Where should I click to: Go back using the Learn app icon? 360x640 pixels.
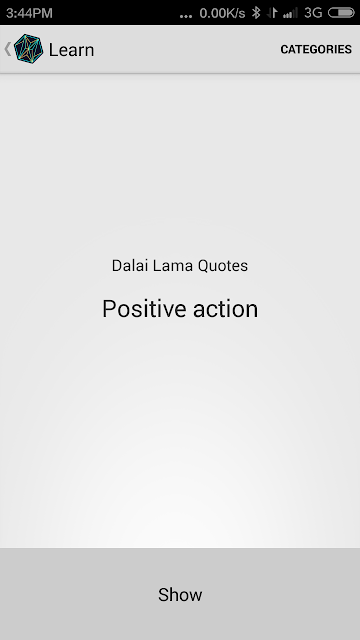[28, 49]
